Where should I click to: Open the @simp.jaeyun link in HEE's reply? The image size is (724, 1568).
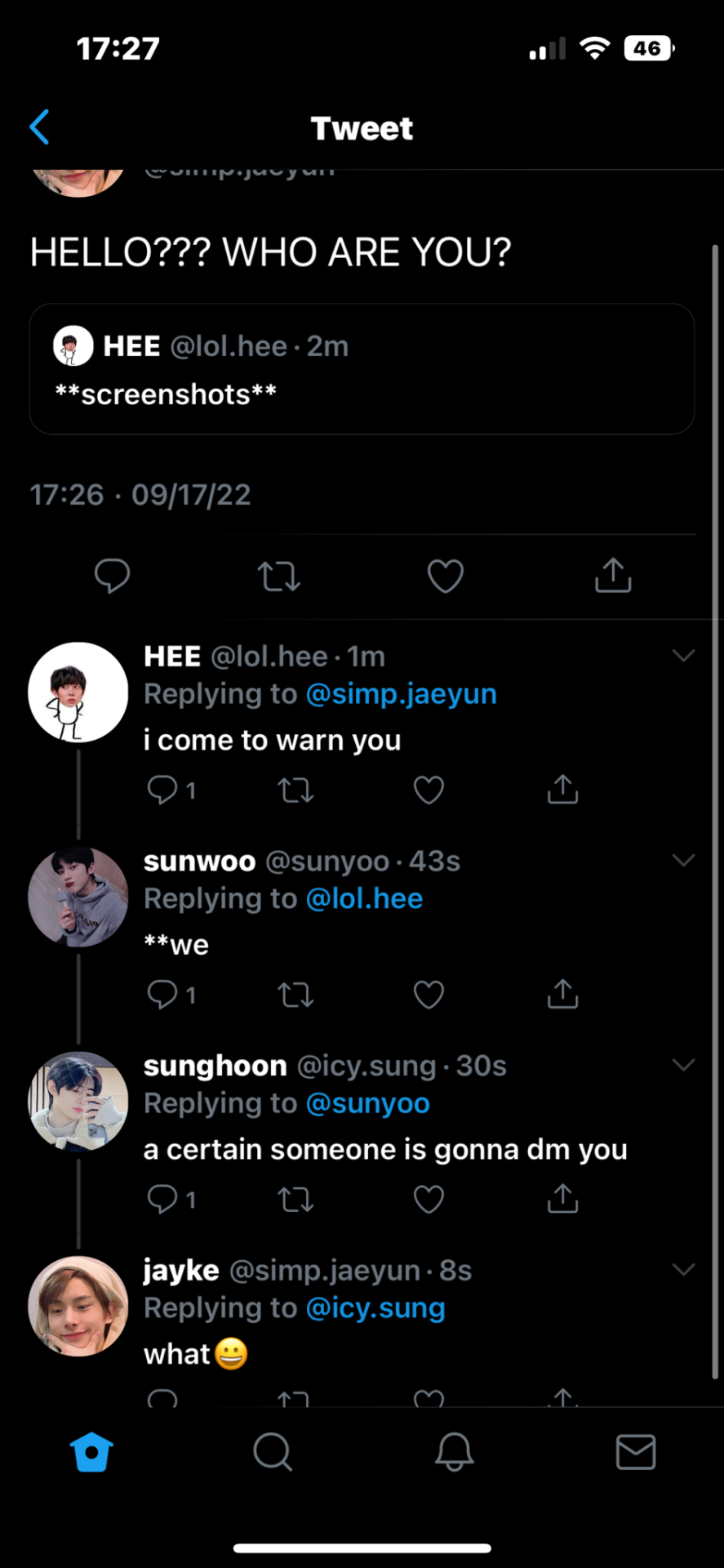[x=401, y=694]
